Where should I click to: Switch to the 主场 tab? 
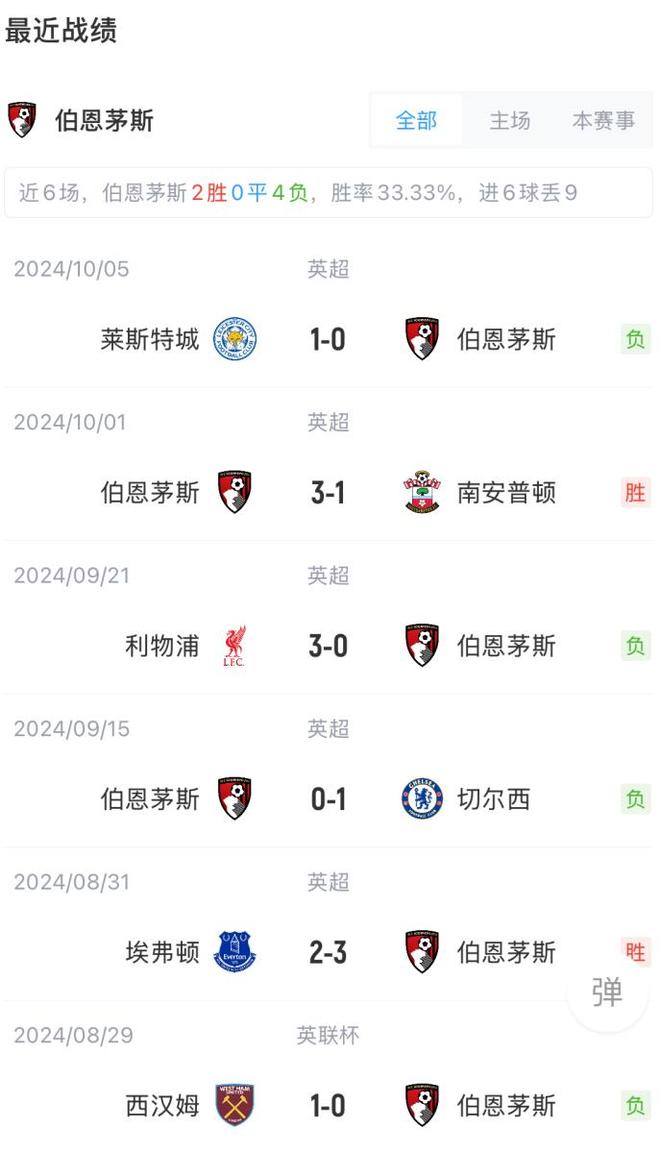(x=509, y=121)
